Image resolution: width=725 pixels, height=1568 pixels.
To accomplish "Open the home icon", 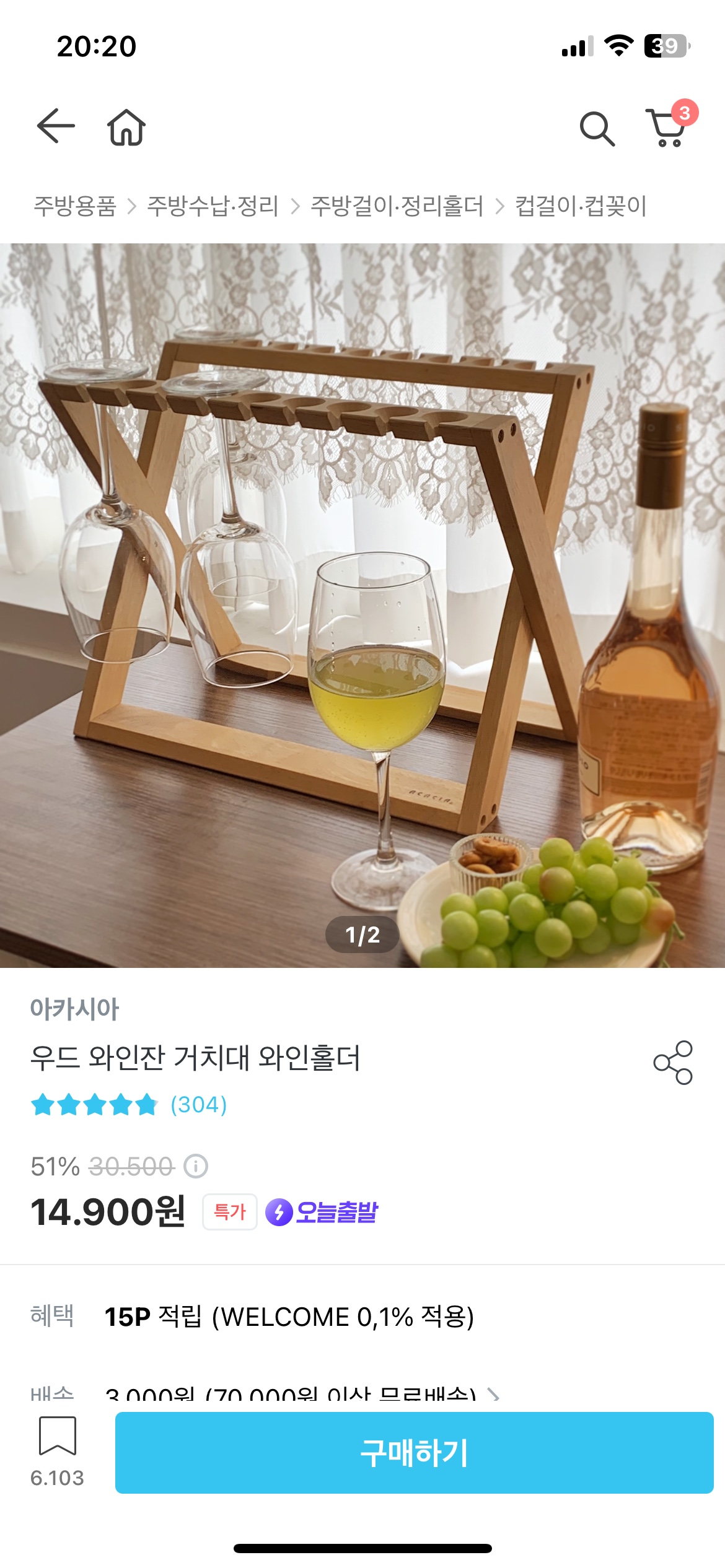I will [x=126, y=128].
